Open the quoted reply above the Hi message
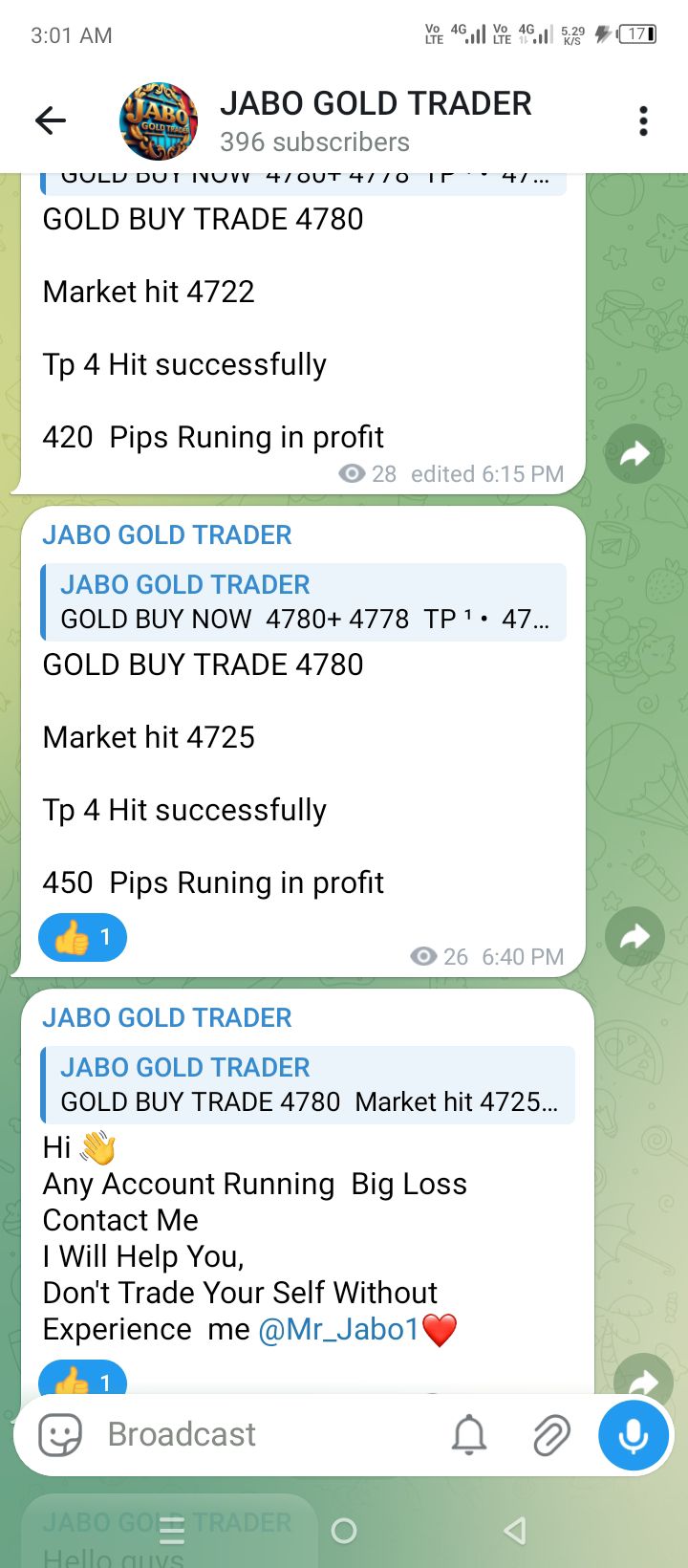This screenshot has width=688, height=1568. tap(308, 1085)
